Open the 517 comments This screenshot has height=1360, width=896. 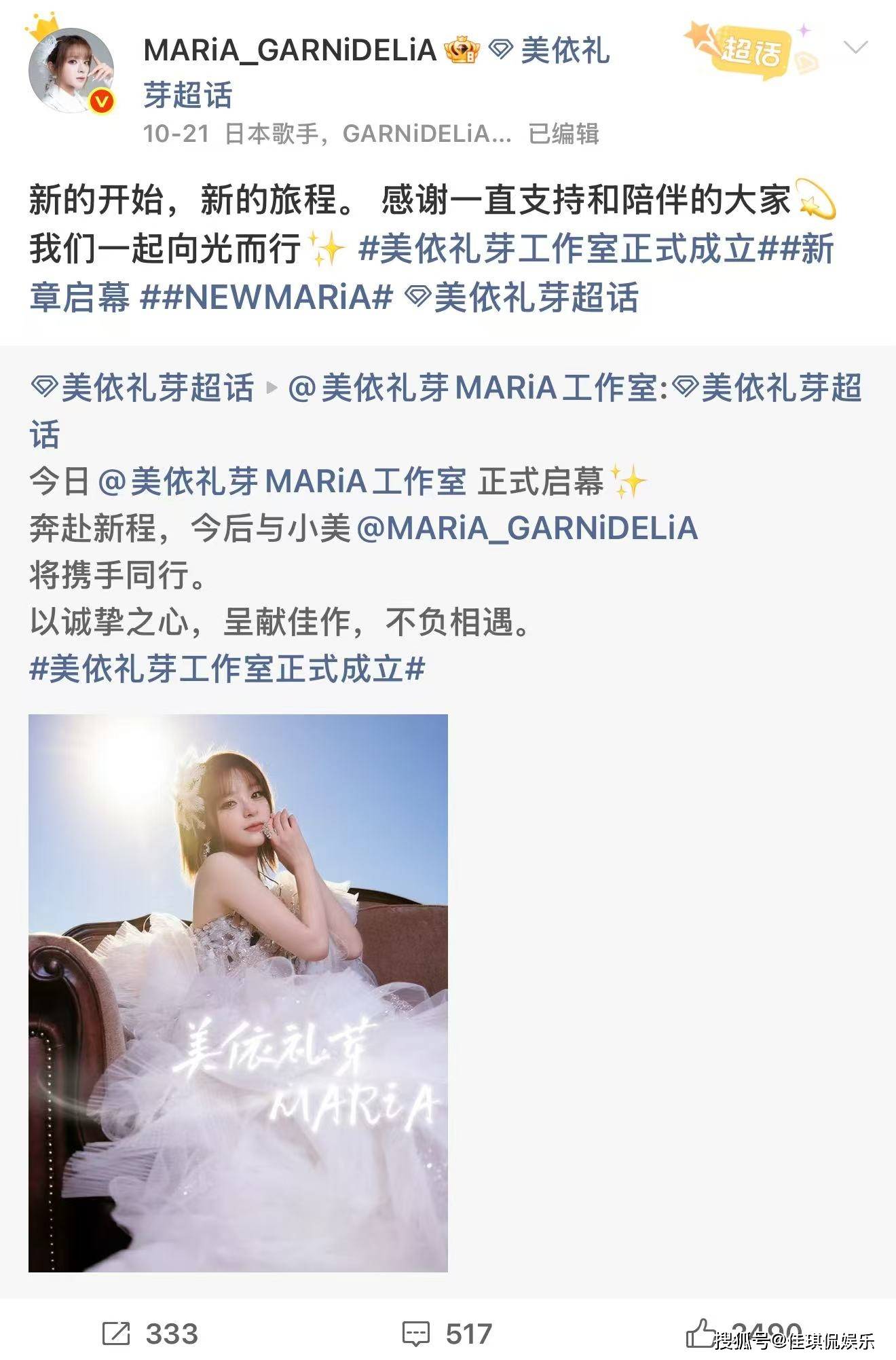447,1334
